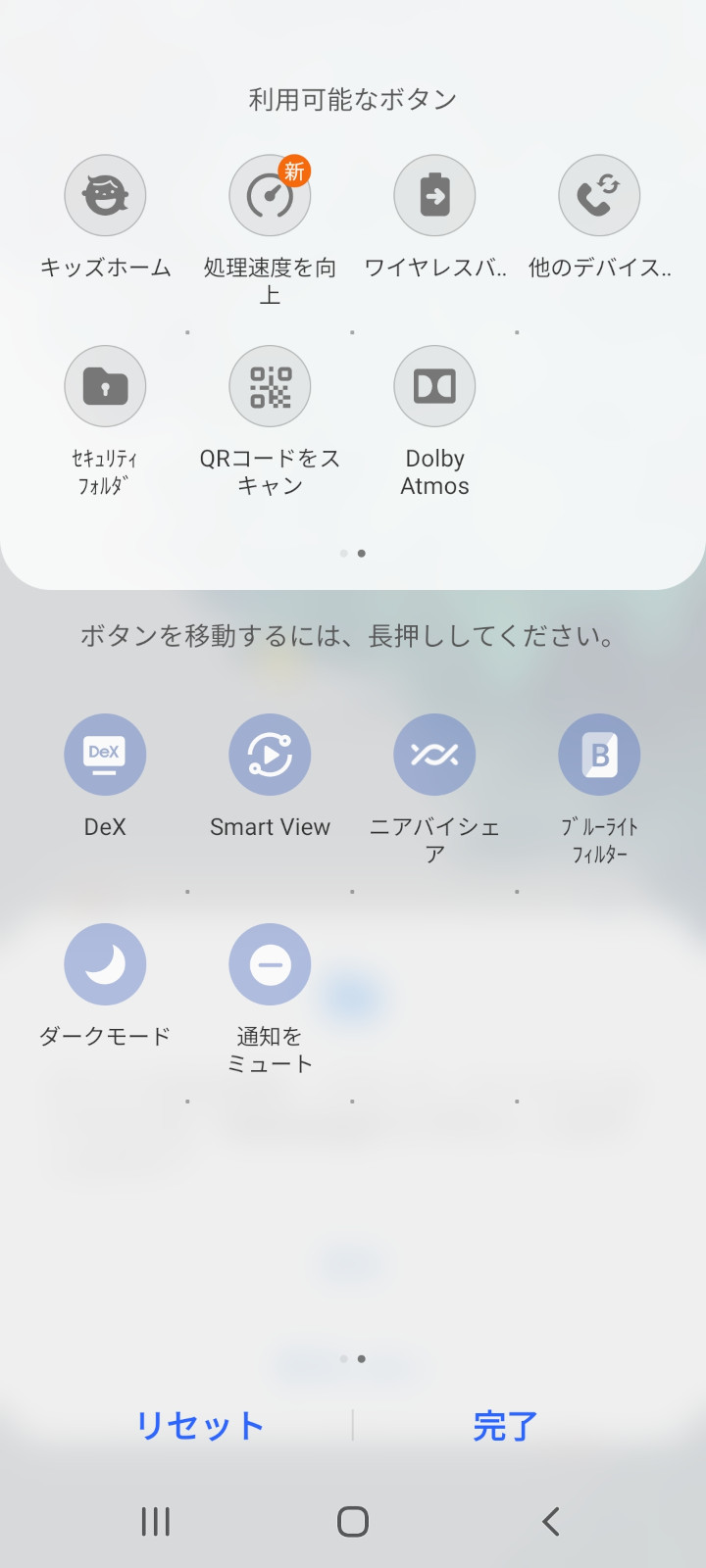Tap the 他のデバイス call button
This screenshot has width=706, height=1568.
[599, 196]
